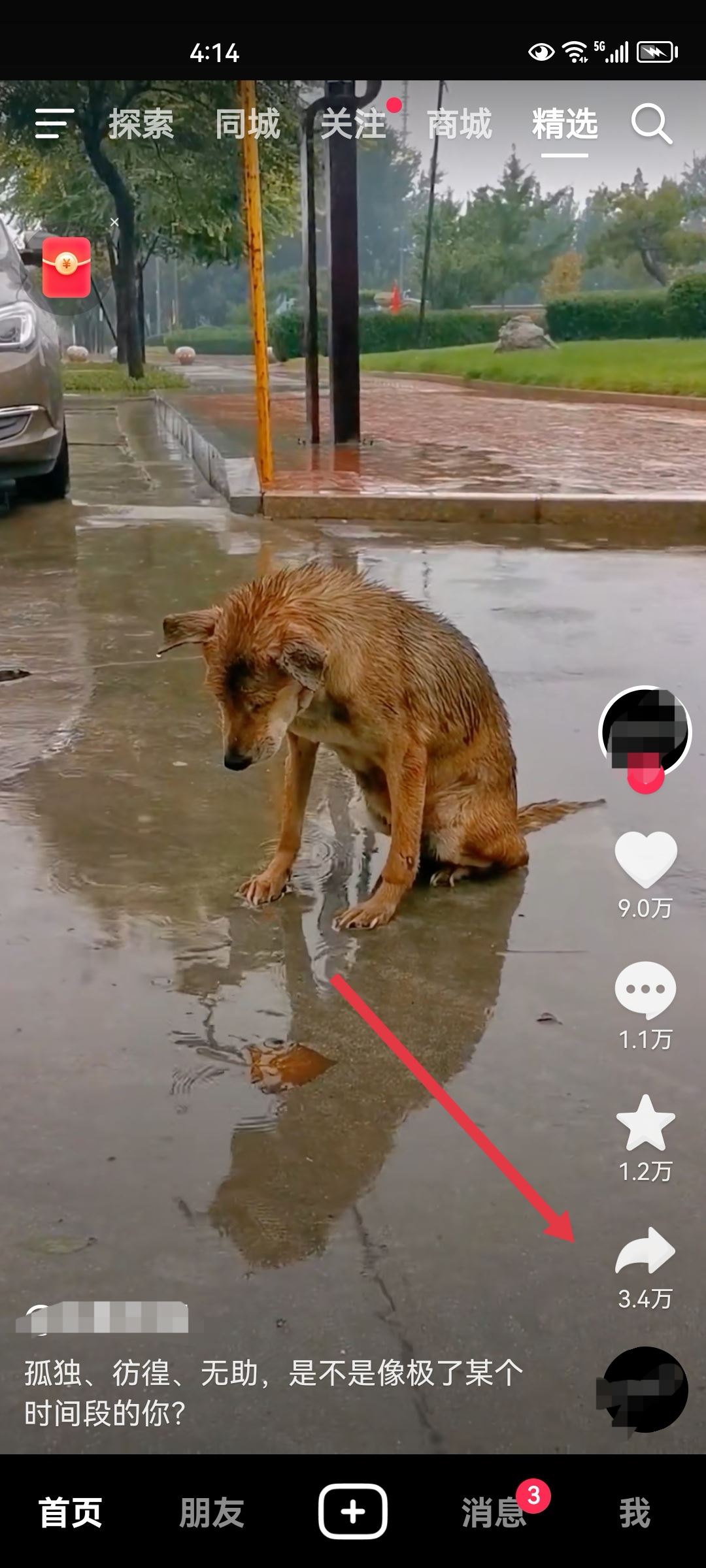Open the 消息 messages tab
Viewport: 706px width, 1568px height.
point(494,1512)
